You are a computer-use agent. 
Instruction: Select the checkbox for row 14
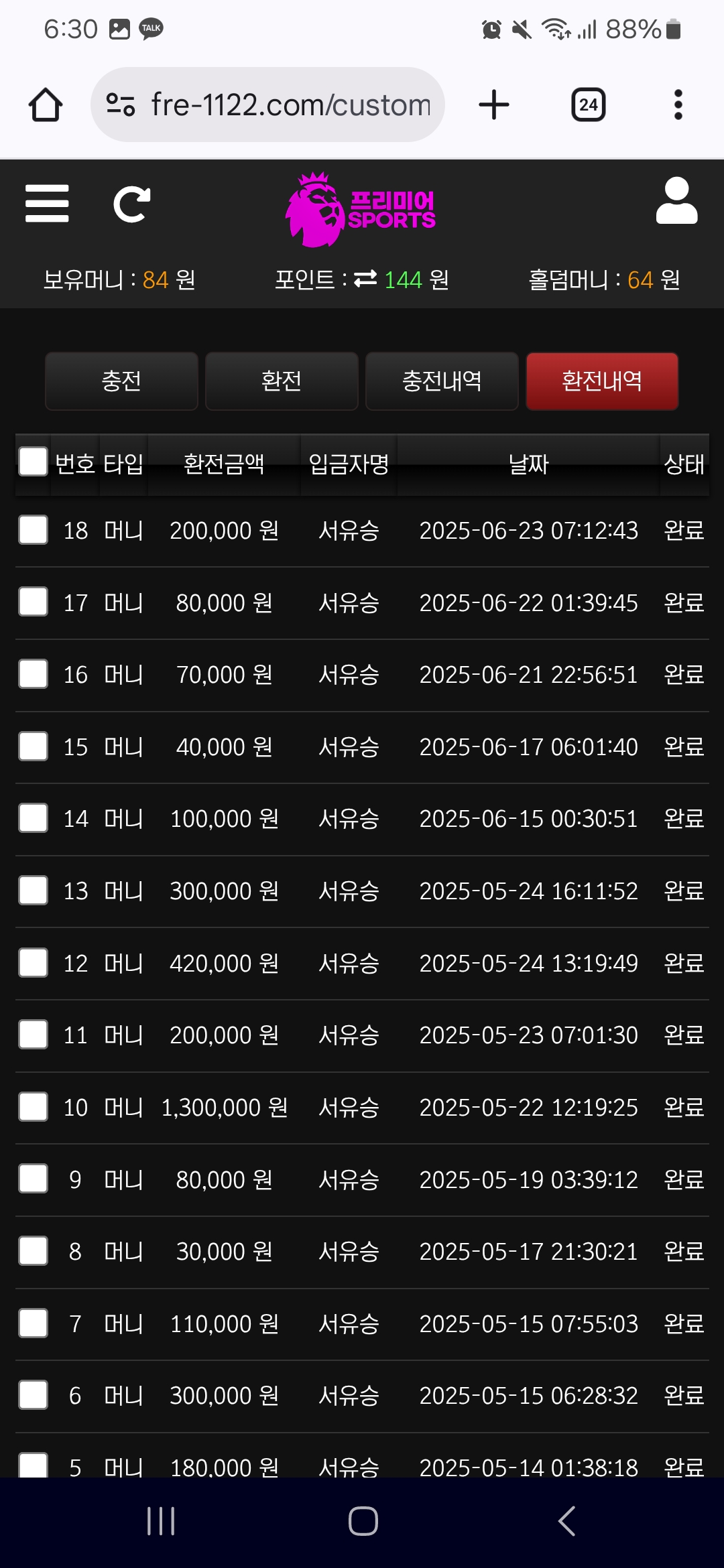coord(33,818)
